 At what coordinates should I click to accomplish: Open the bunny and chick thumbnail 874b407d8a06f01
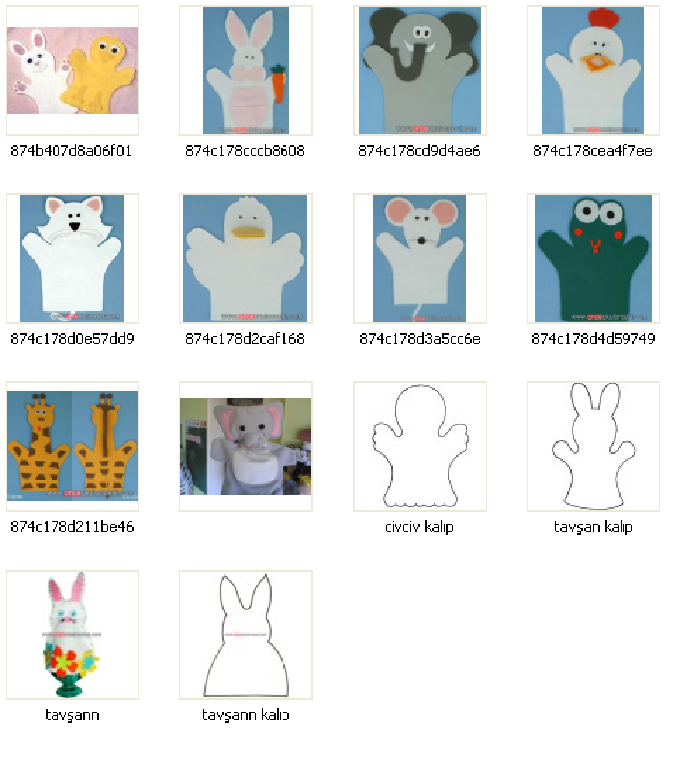coord(71,70)
